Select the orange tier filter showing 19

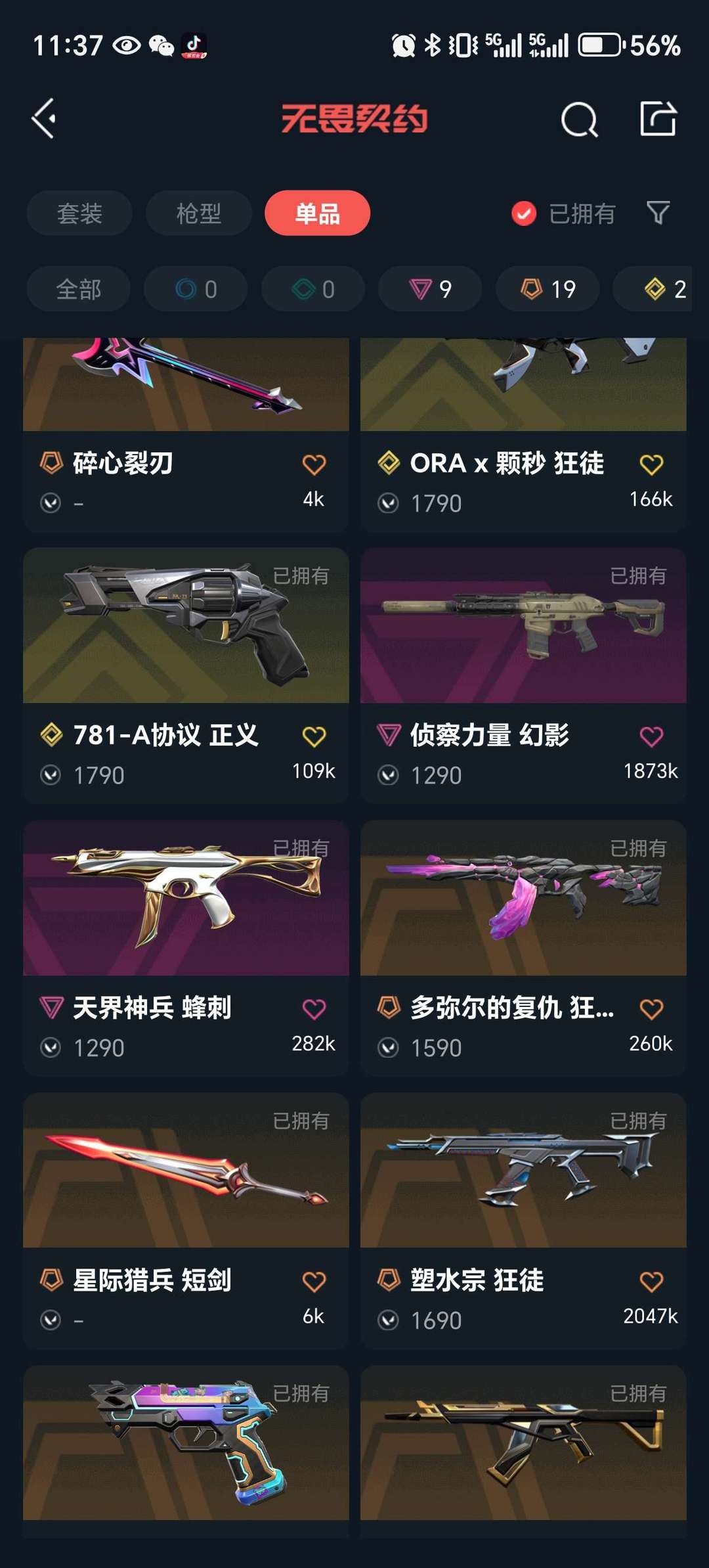[x=547, y=288]
